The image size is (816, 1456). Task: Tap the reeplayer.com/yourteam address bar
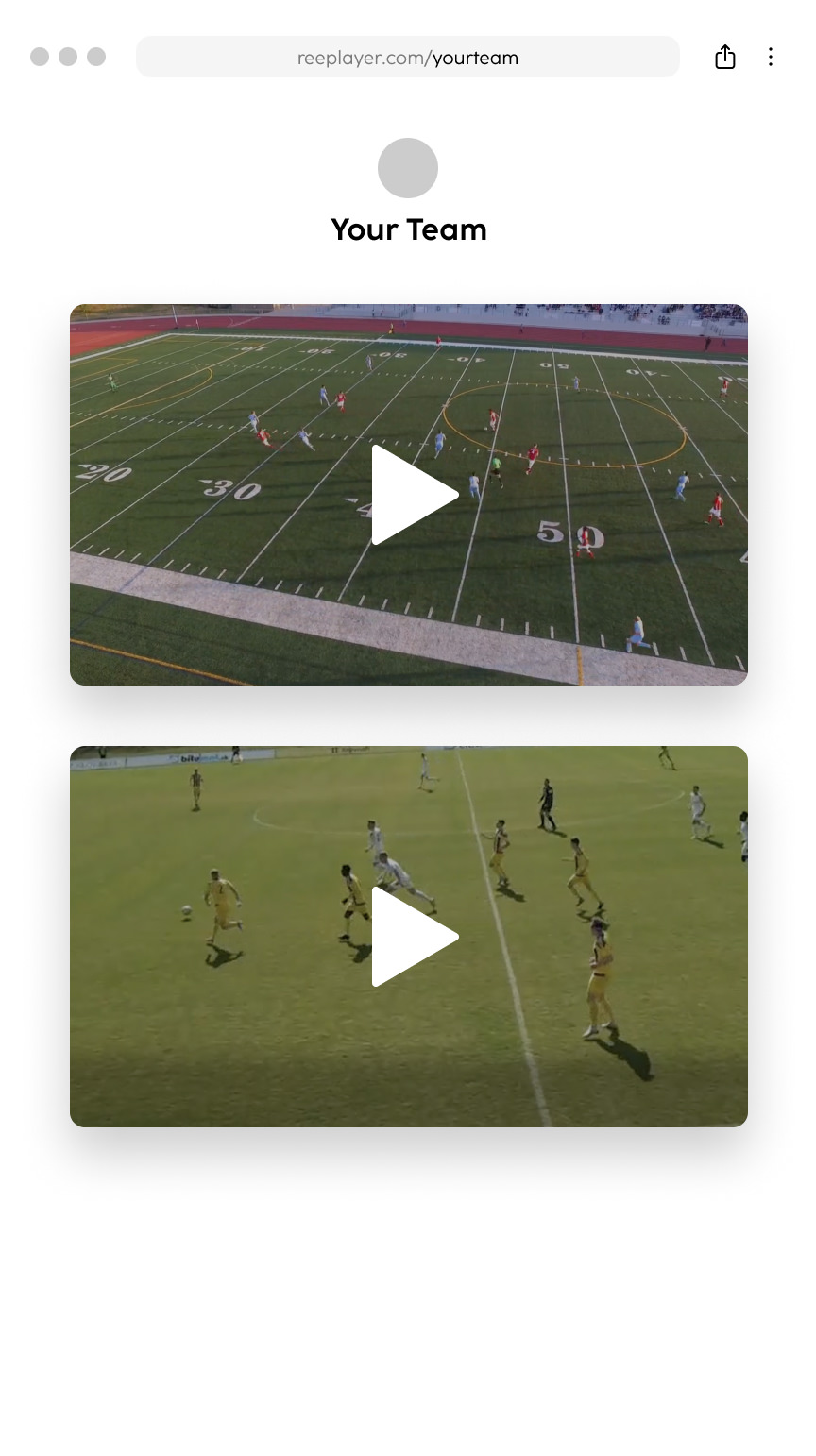click(407, 58)
